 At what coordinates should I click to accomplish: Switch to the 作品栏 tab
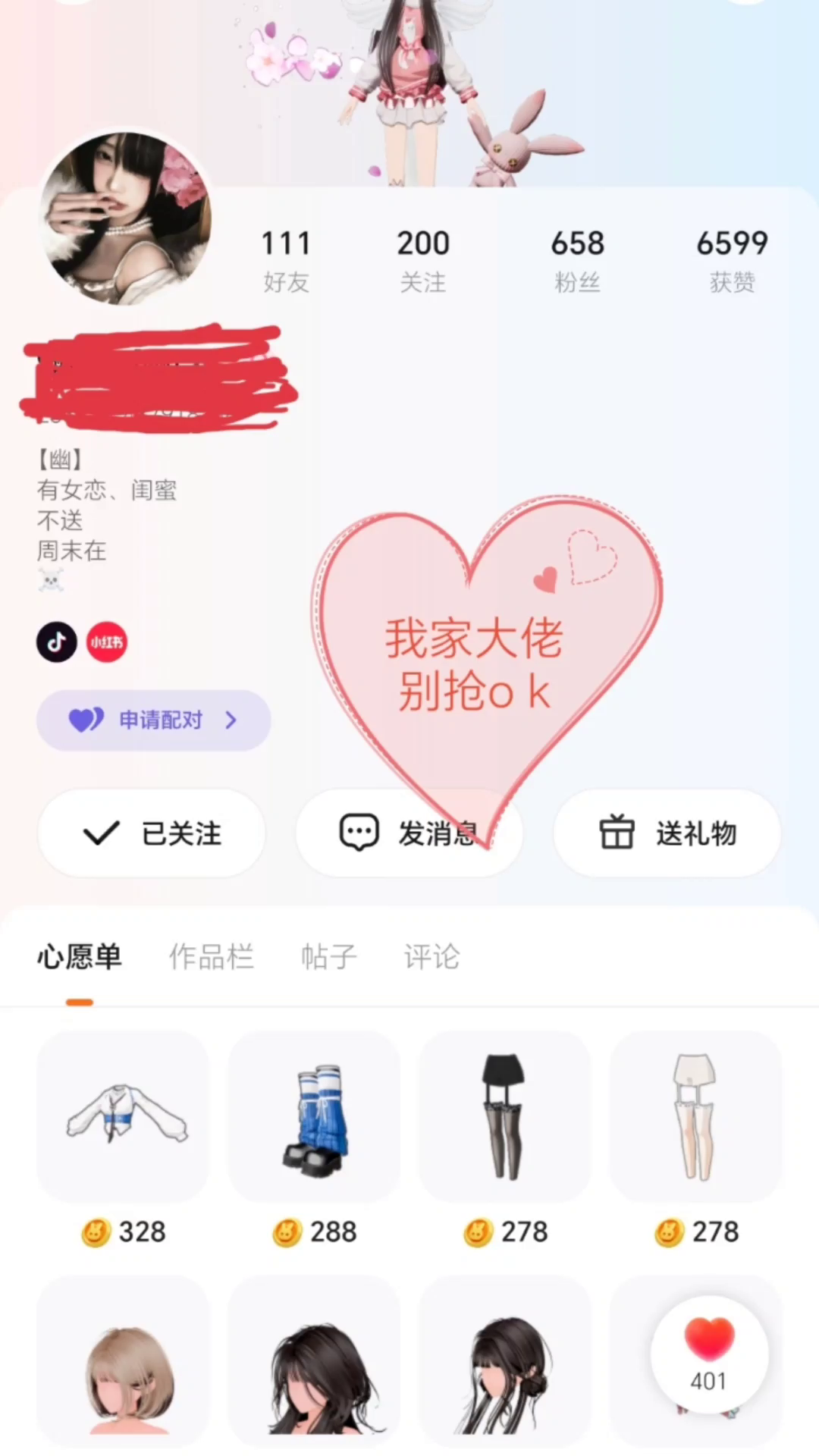point(211,956)
